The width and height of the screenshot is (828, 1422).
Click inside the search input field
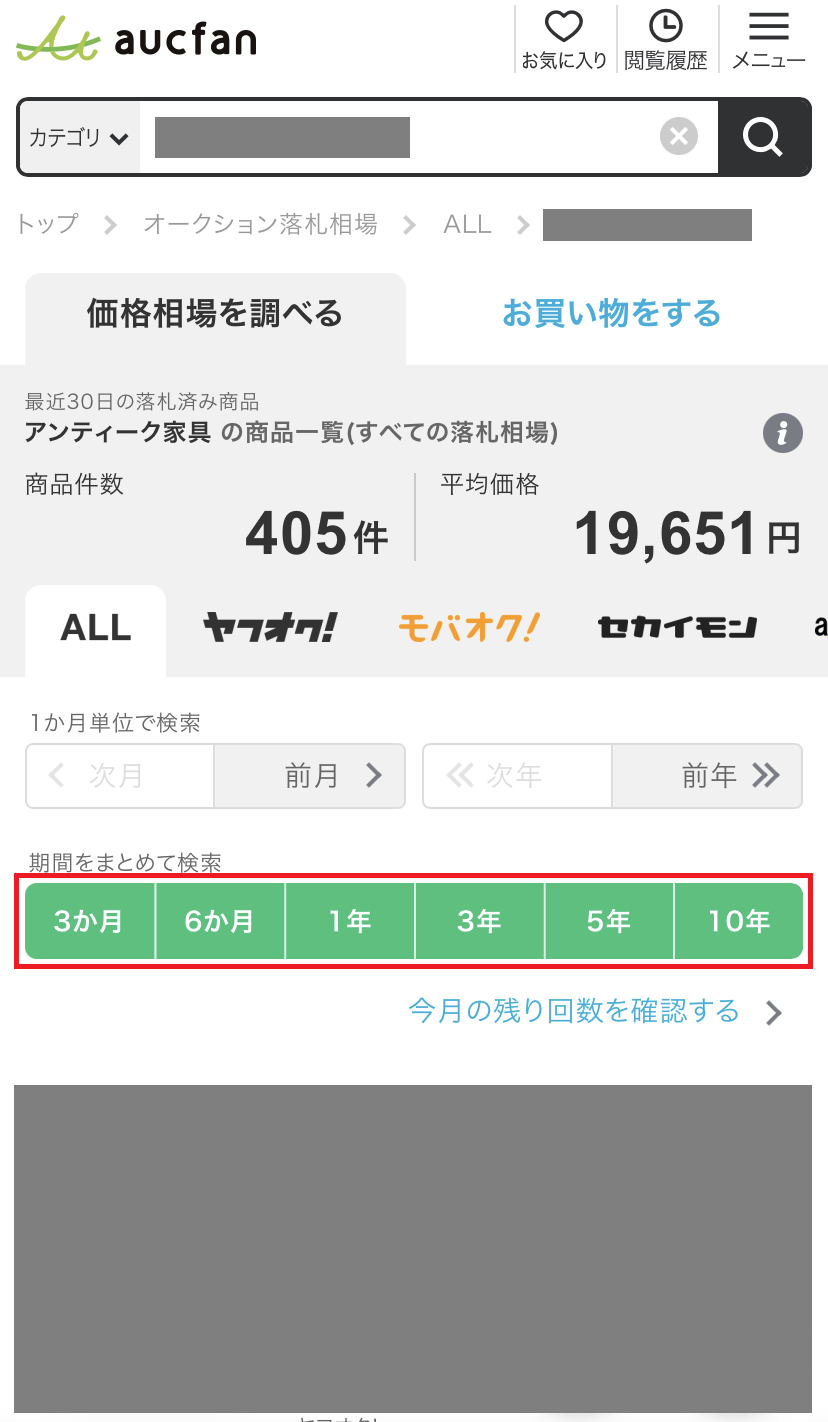pos(400,136)
